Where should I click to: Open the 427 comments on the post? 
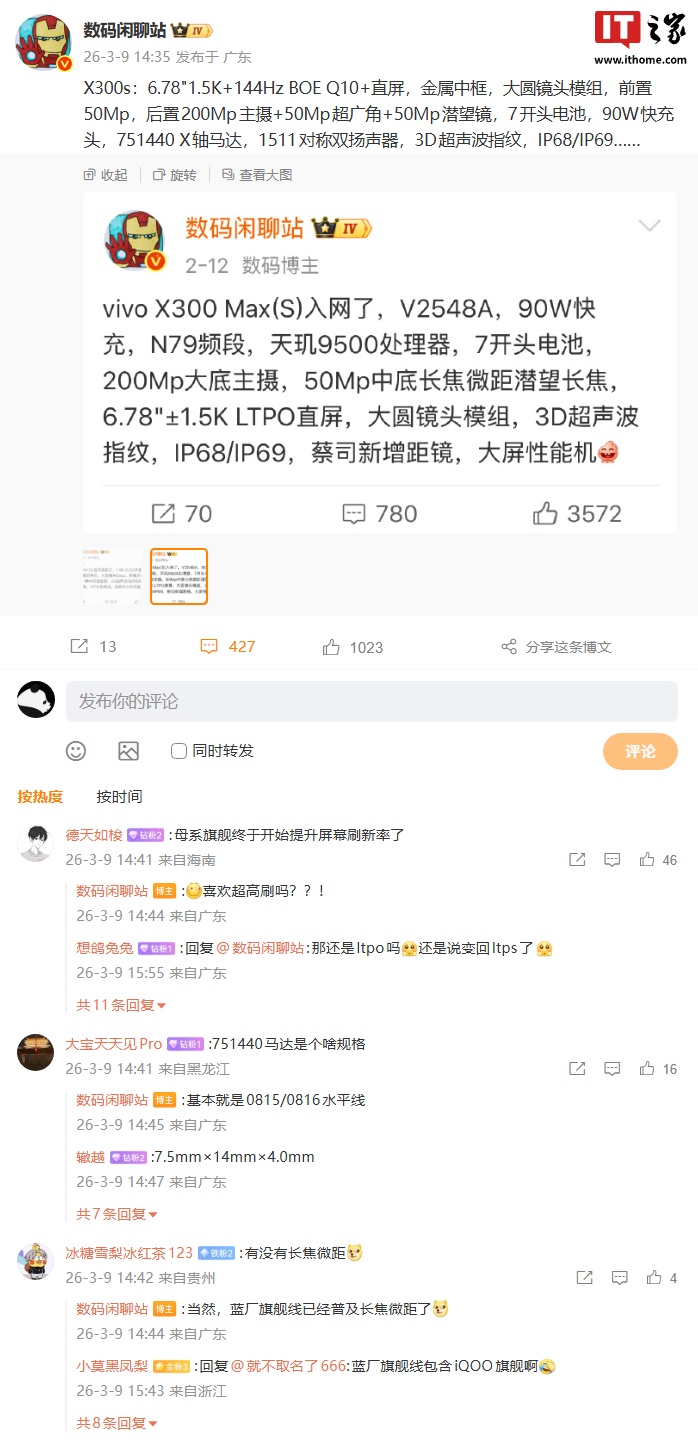tap(228, 647)
